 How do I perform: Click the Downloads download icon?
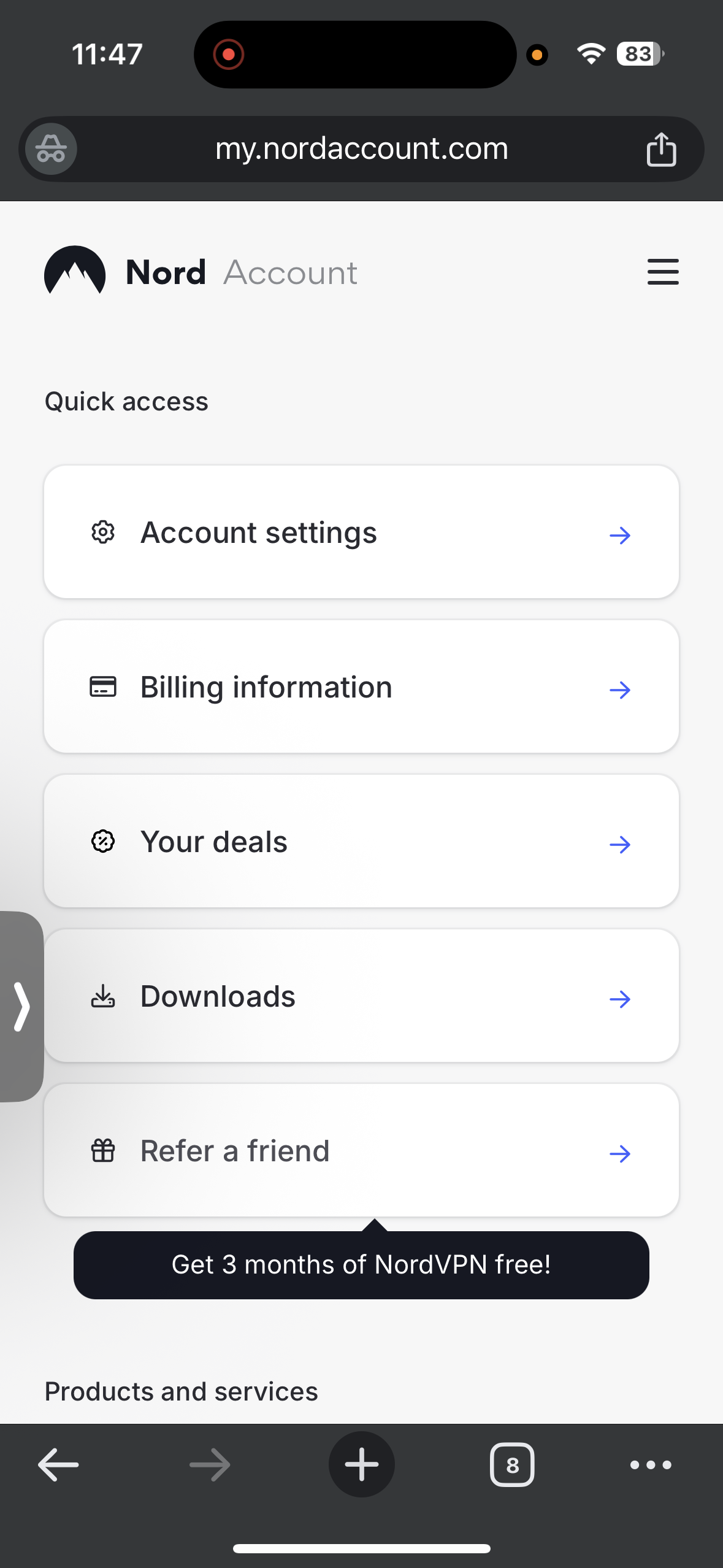(x=103, y=996)
